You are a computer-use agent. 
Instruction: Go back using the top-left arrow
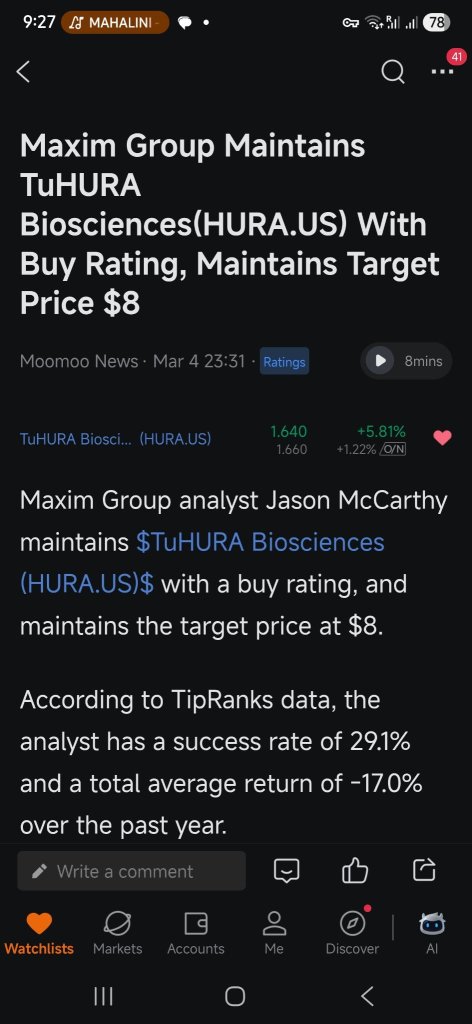tap(23, 72)
